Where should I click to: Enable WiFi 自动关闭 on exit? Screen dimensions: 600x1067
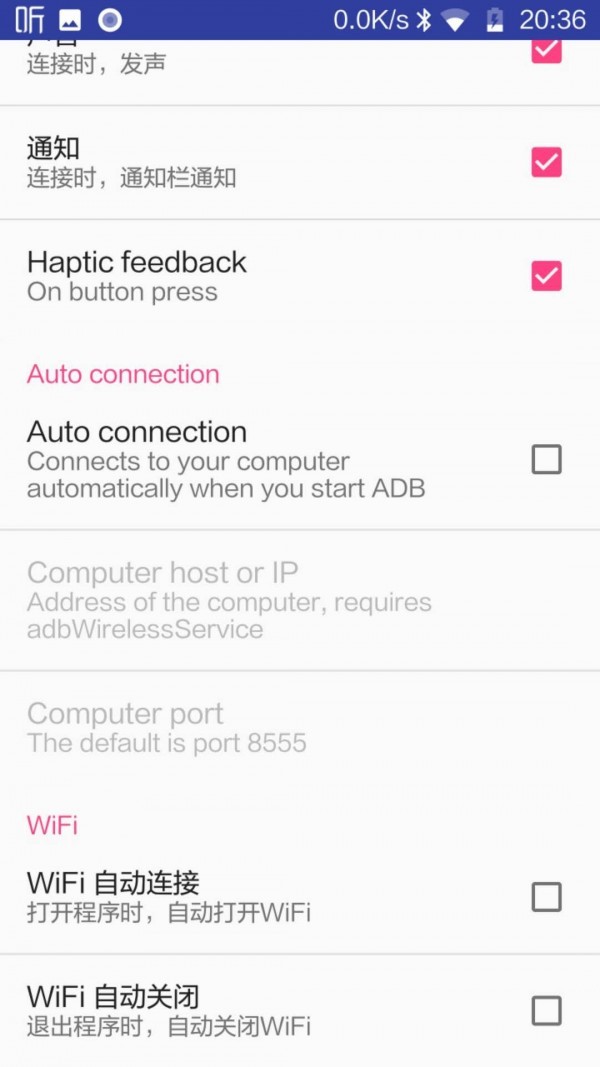click(x=546, y=1011)
